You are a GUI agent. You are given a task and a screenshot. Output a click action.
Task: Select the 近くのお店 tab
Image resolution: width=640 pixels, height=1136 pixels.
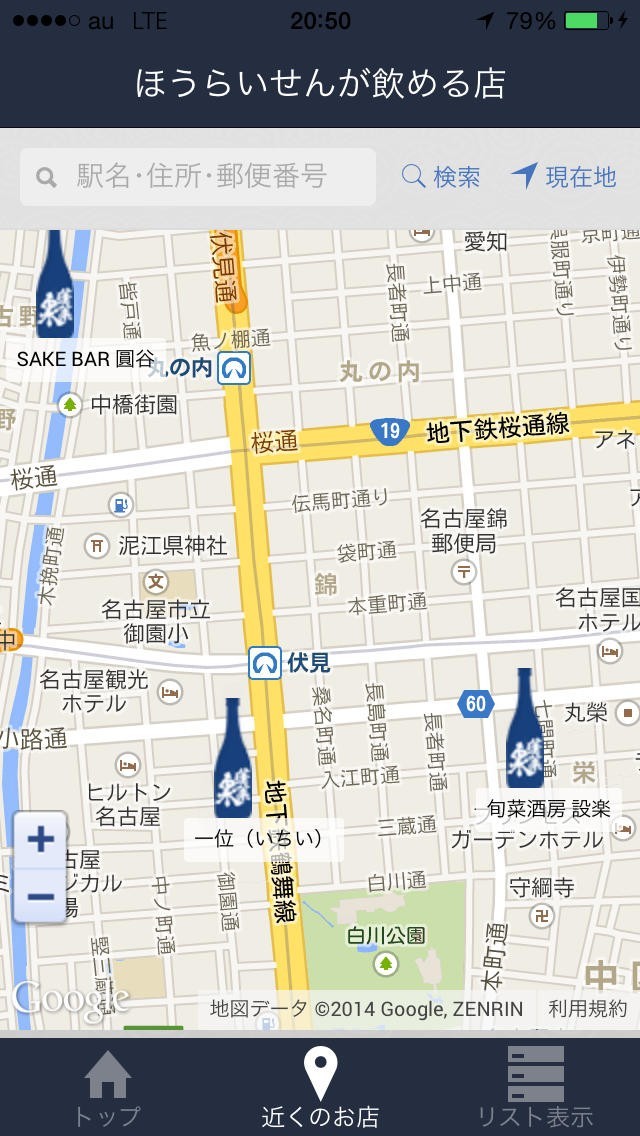320,1088
